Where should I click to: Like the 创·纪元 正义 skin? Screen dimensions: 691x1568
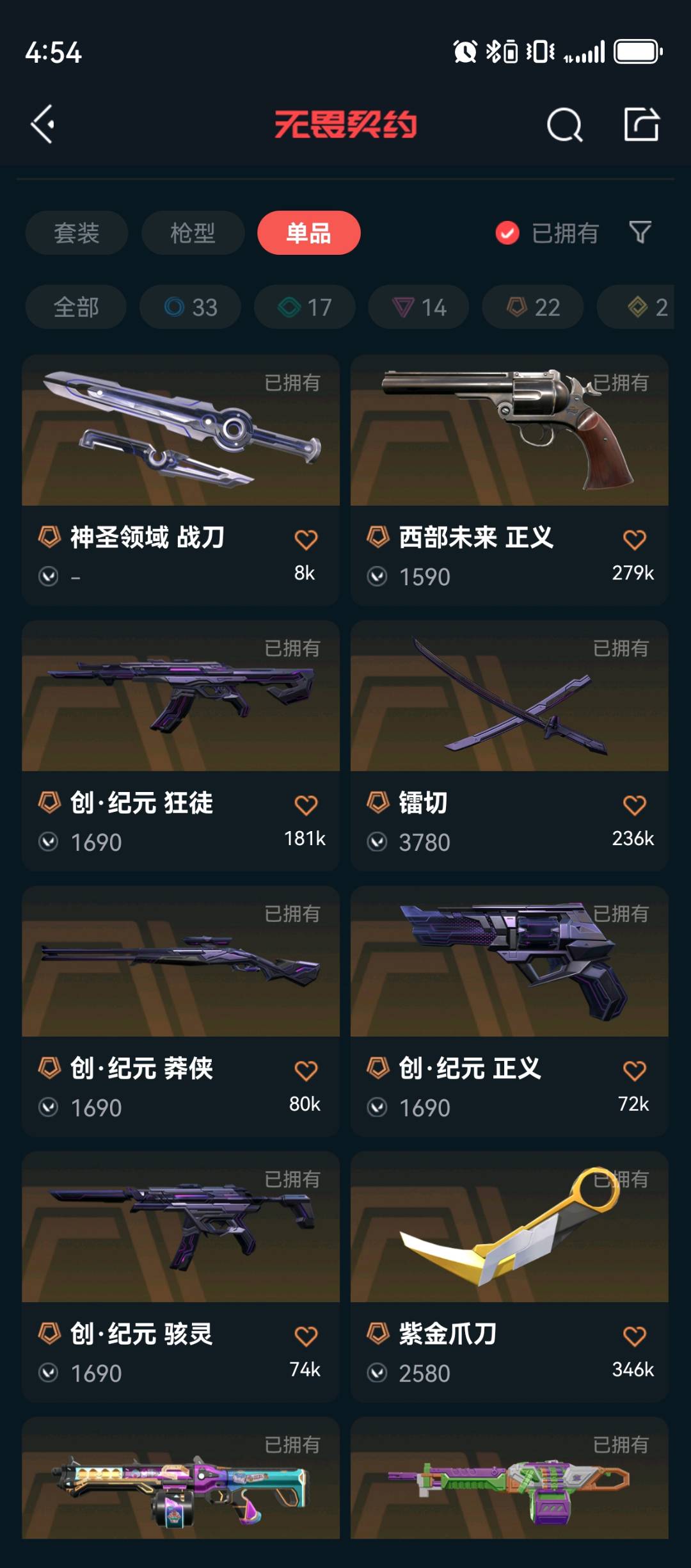[x=634, y=1071]
